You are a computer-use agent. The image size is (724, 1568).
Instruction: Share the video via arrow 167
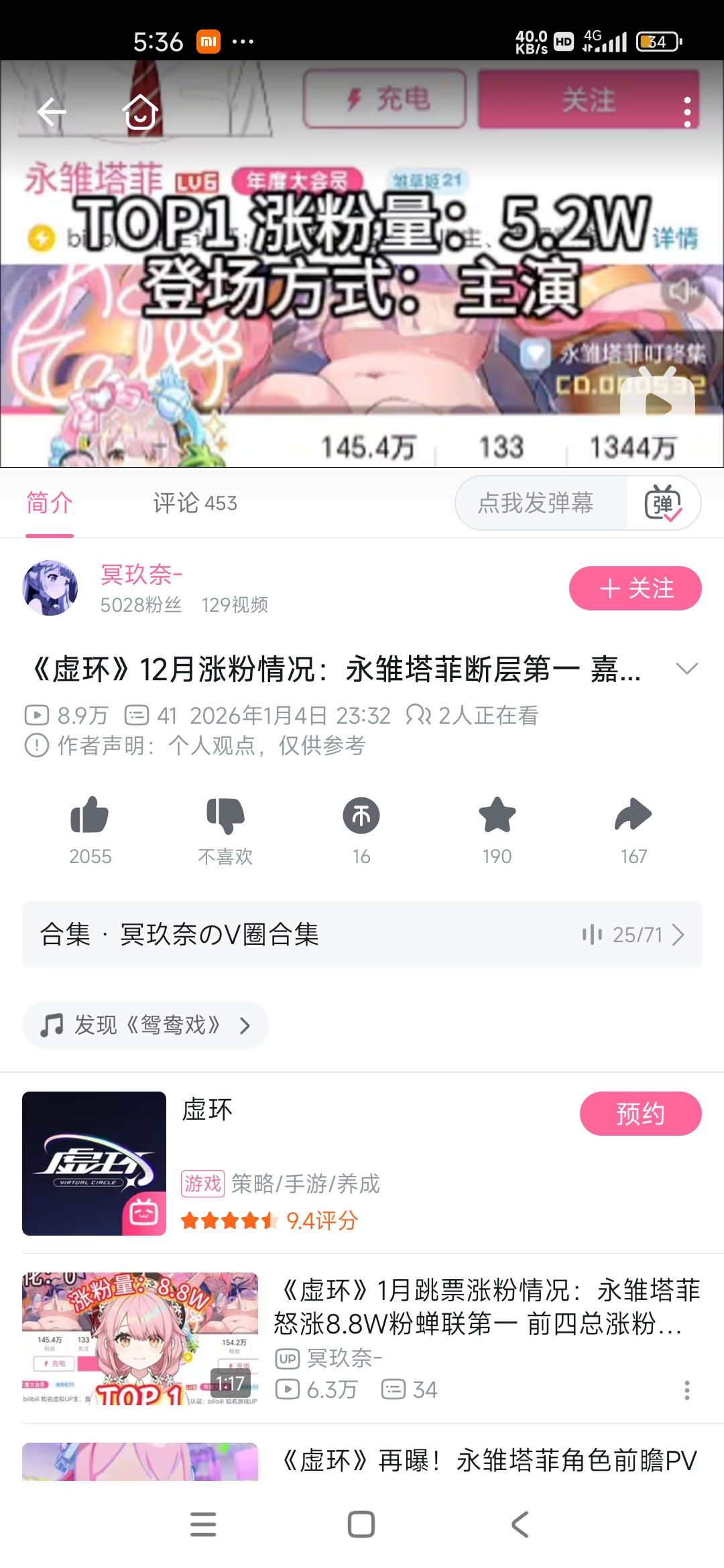point(633,815)
